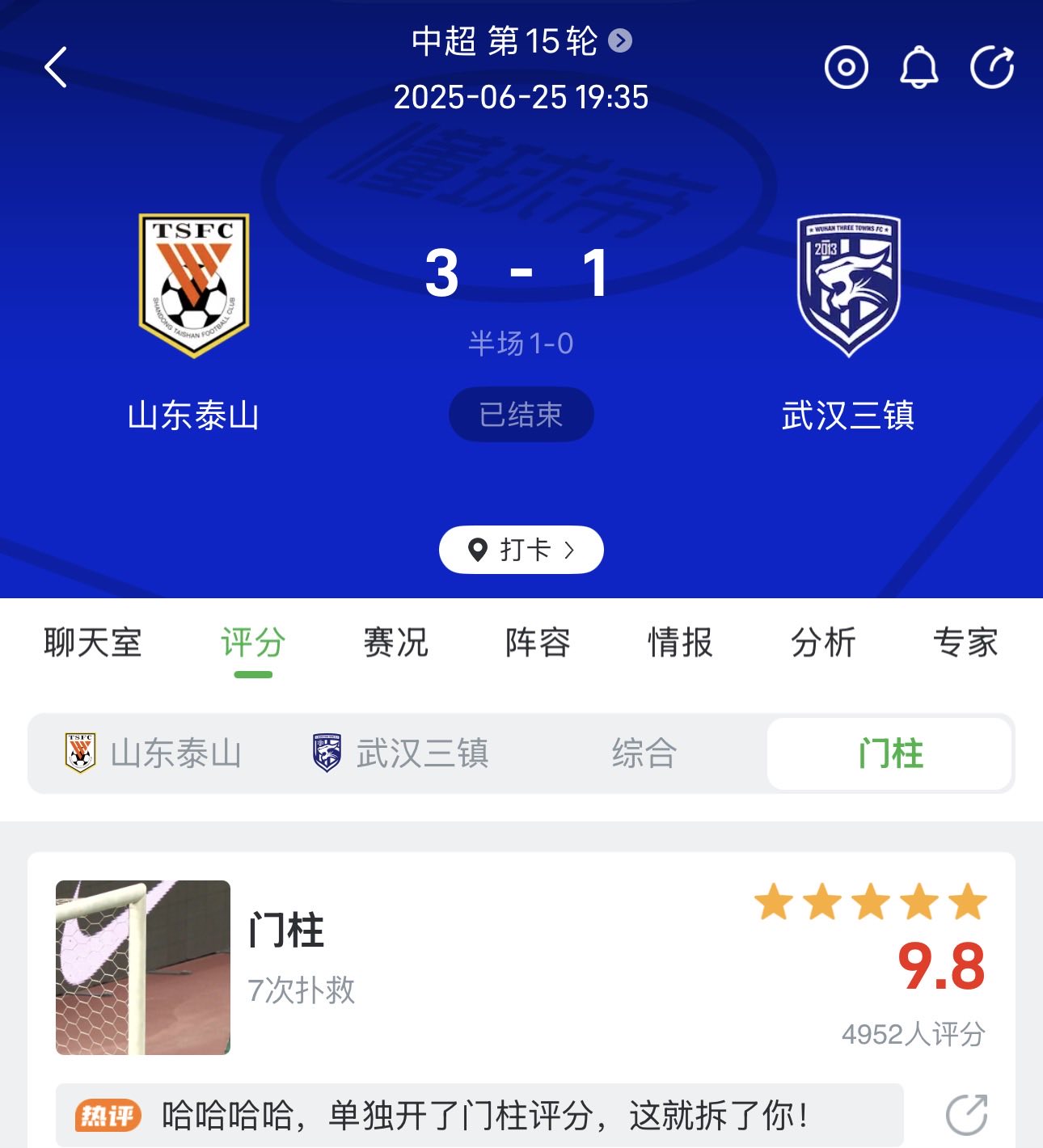Viewport: 1043px width, 1148px height.
Task: Select the 评分 tab
Action: (253, 643)
